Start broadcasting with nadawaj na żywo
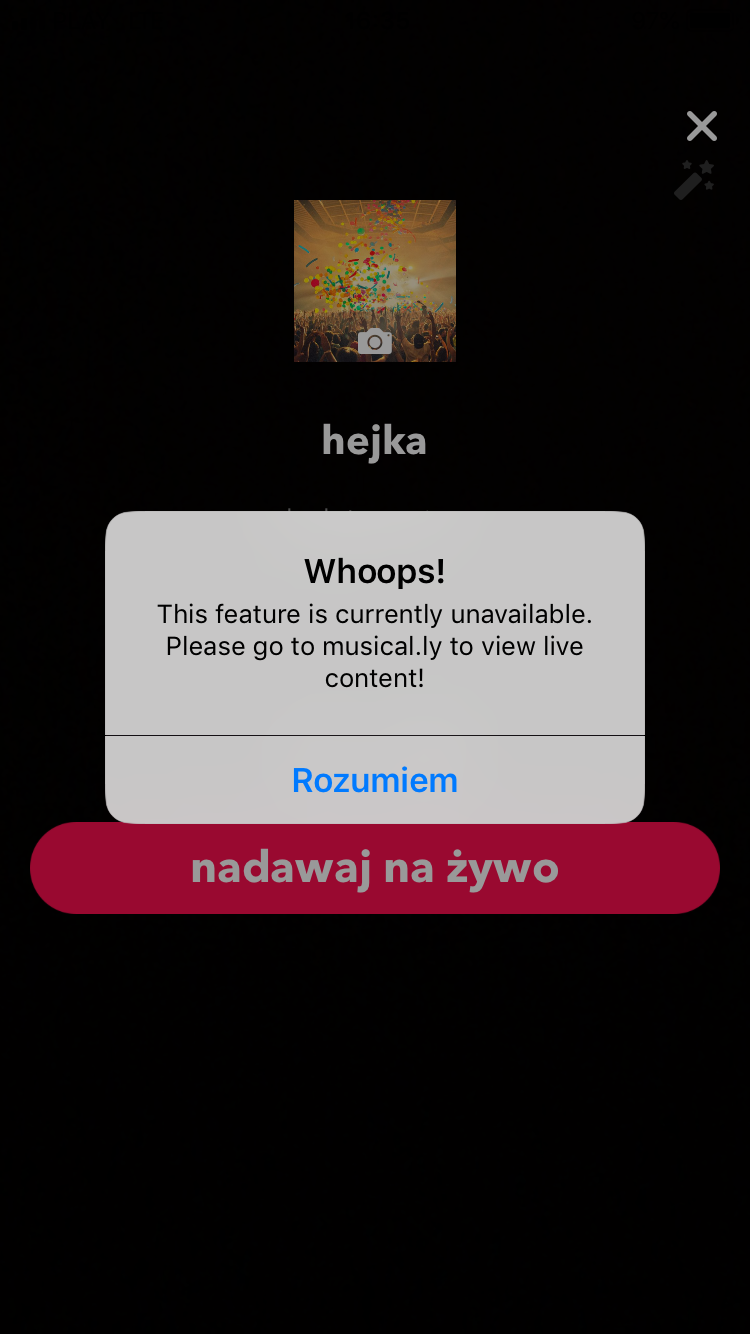Screen dimensions: 750x1334 tap(374, 869)
